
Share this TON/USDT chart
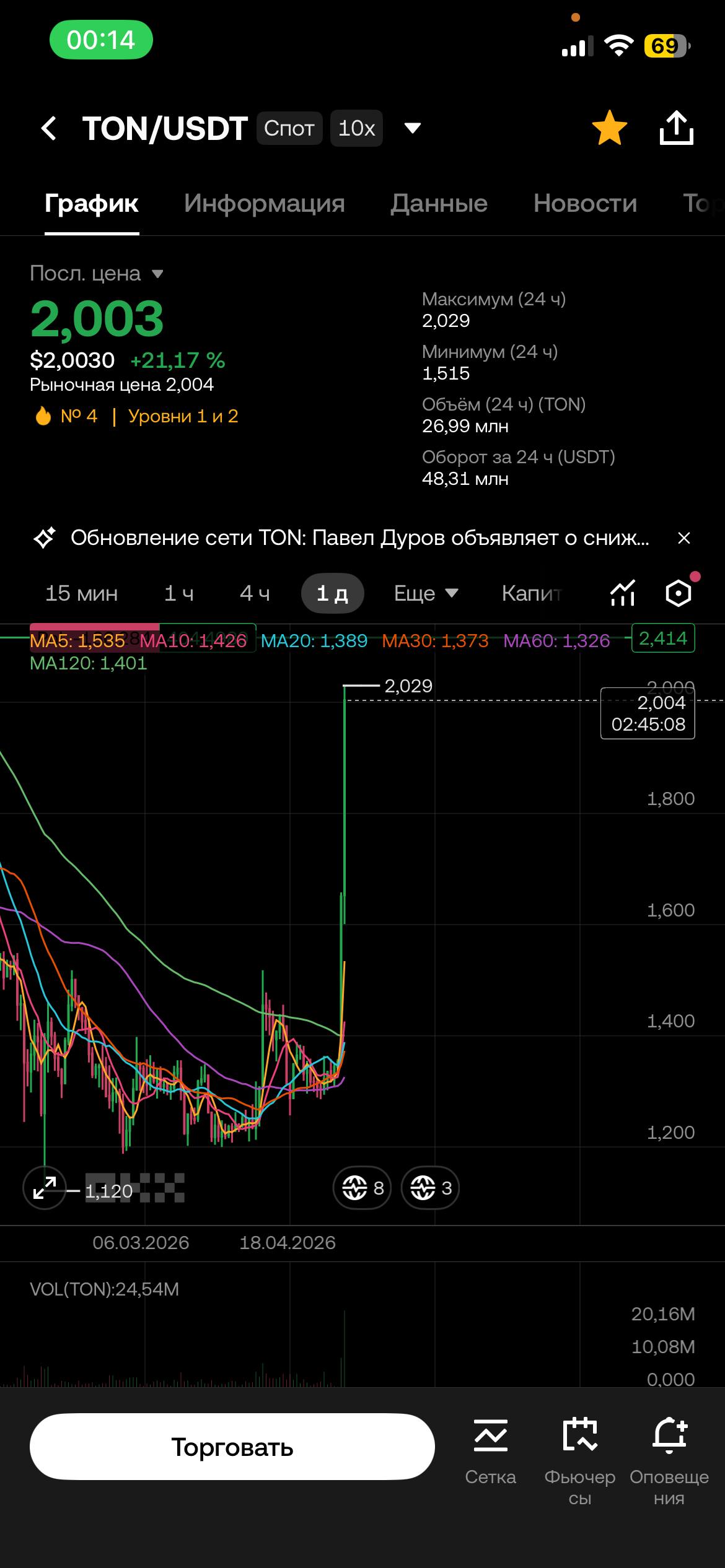click(x=676, y=128)
